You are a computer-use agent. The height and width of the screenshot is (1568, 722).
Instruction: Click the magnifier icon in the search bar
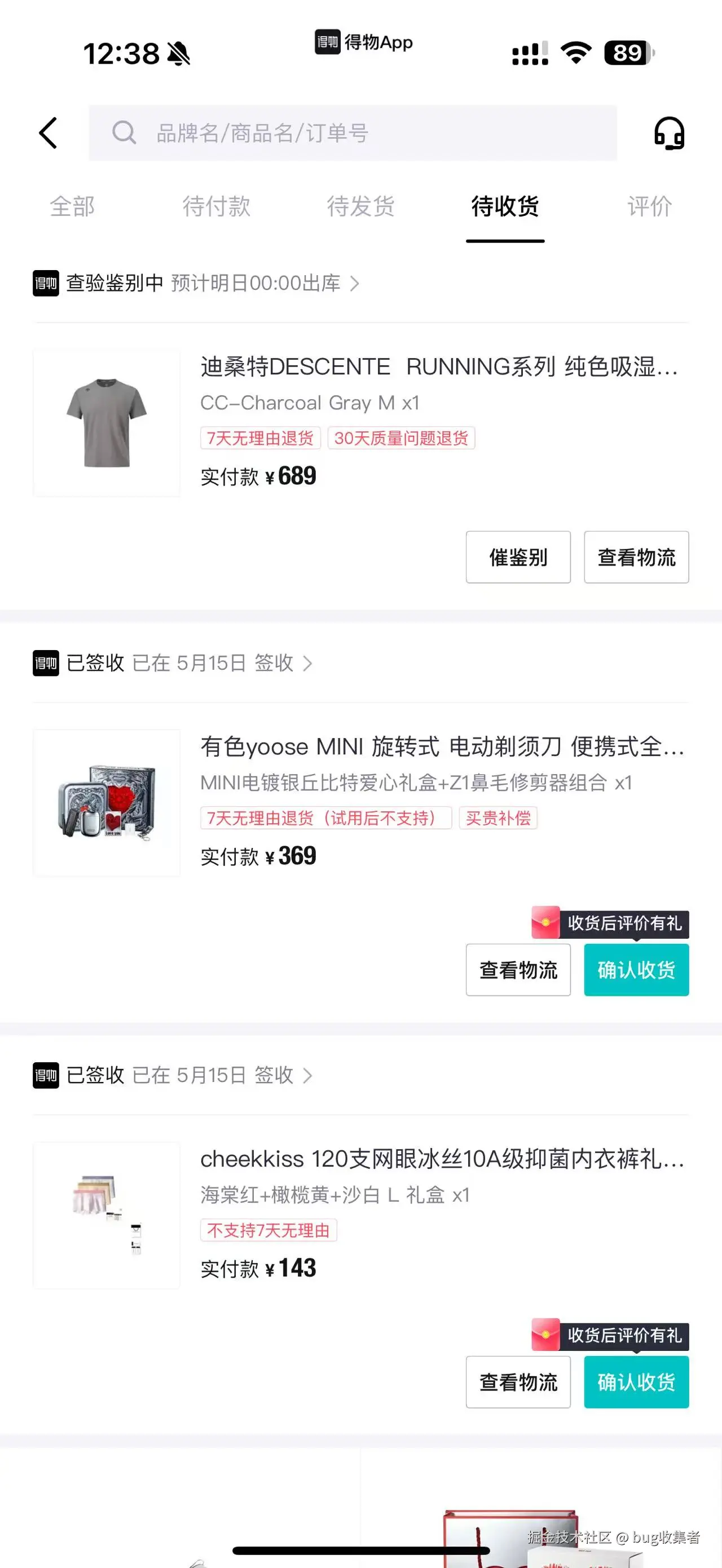(x=125, y=132)
